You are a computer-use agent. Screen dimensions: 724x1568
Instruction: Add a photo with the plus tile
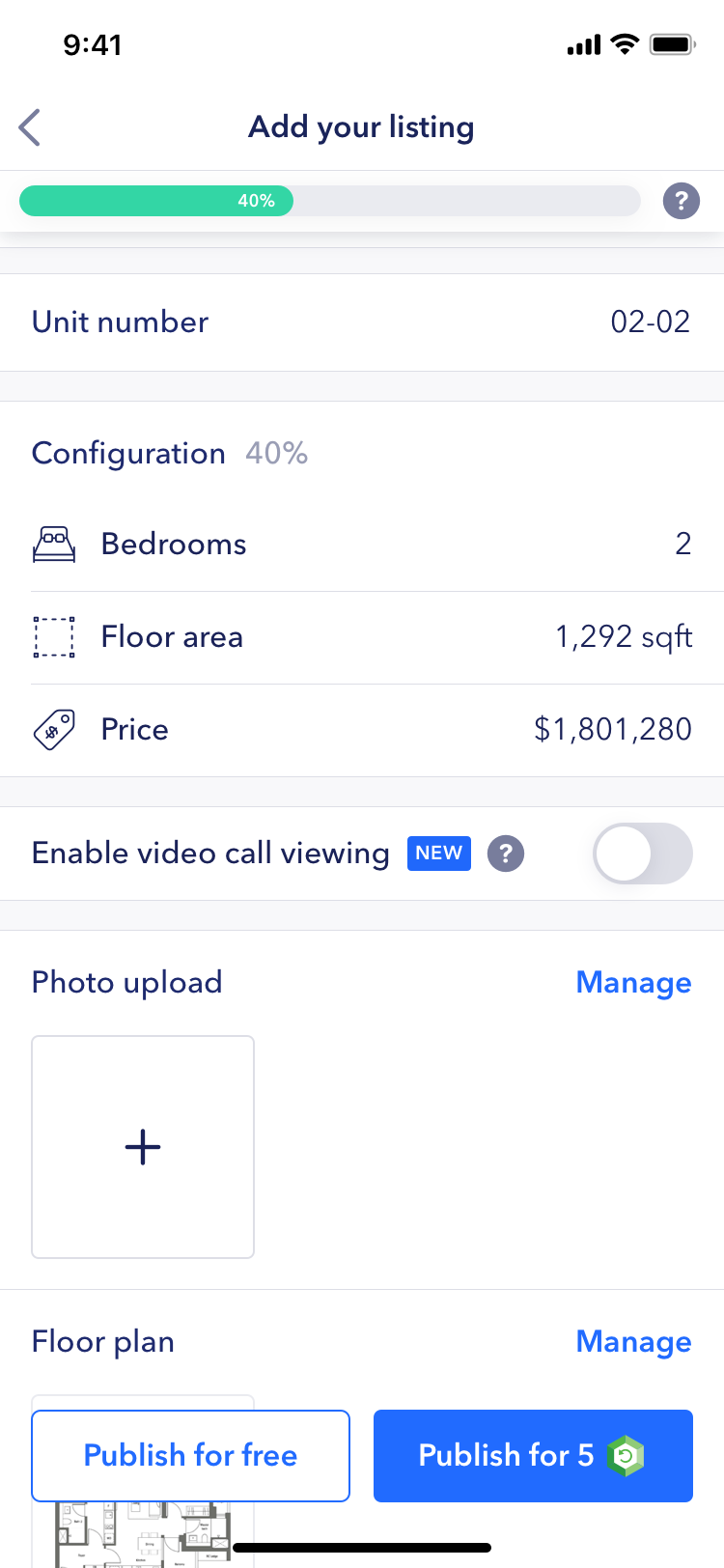pyautogui.click(x=143, y=1147)
